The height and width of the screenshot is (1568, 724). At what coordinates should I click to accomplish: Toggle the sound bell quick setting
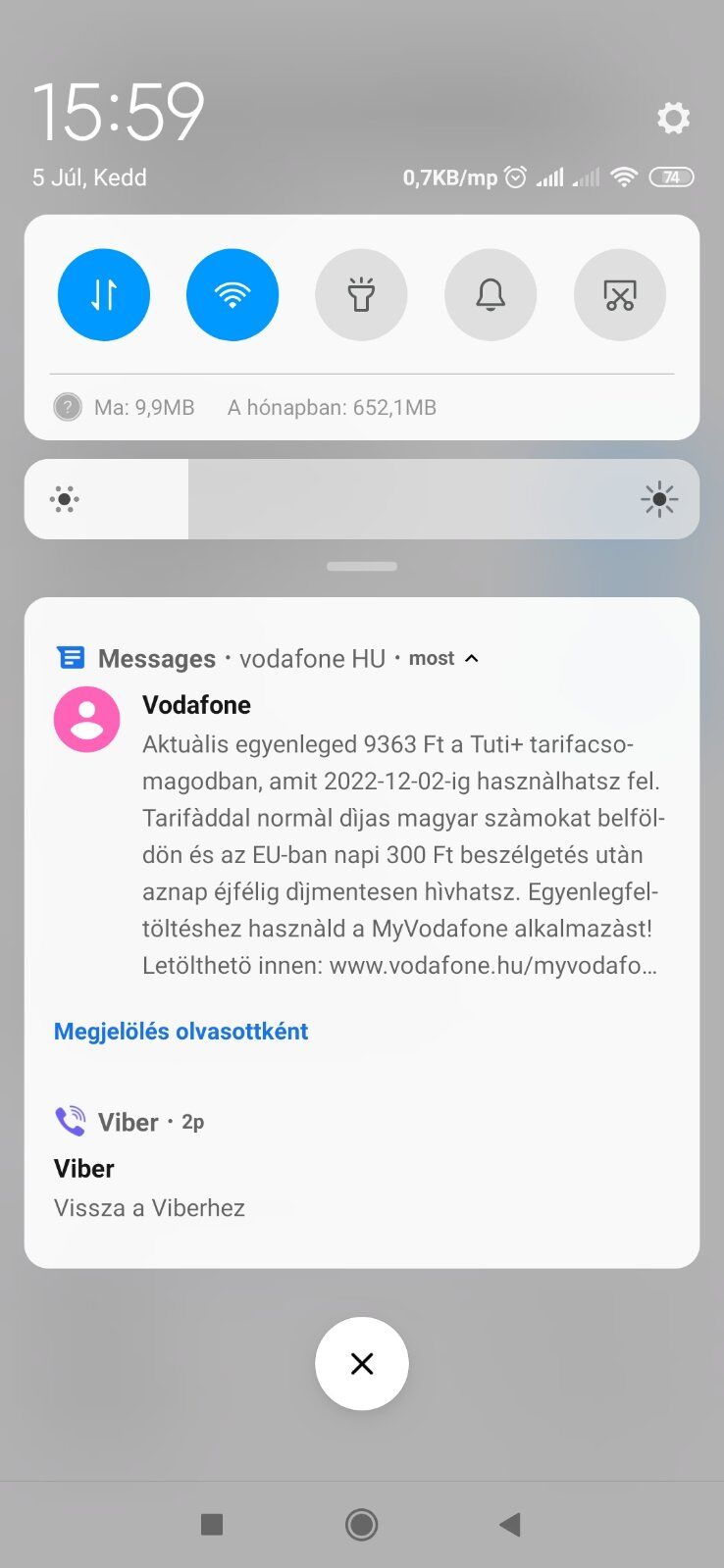pos(491,295)
